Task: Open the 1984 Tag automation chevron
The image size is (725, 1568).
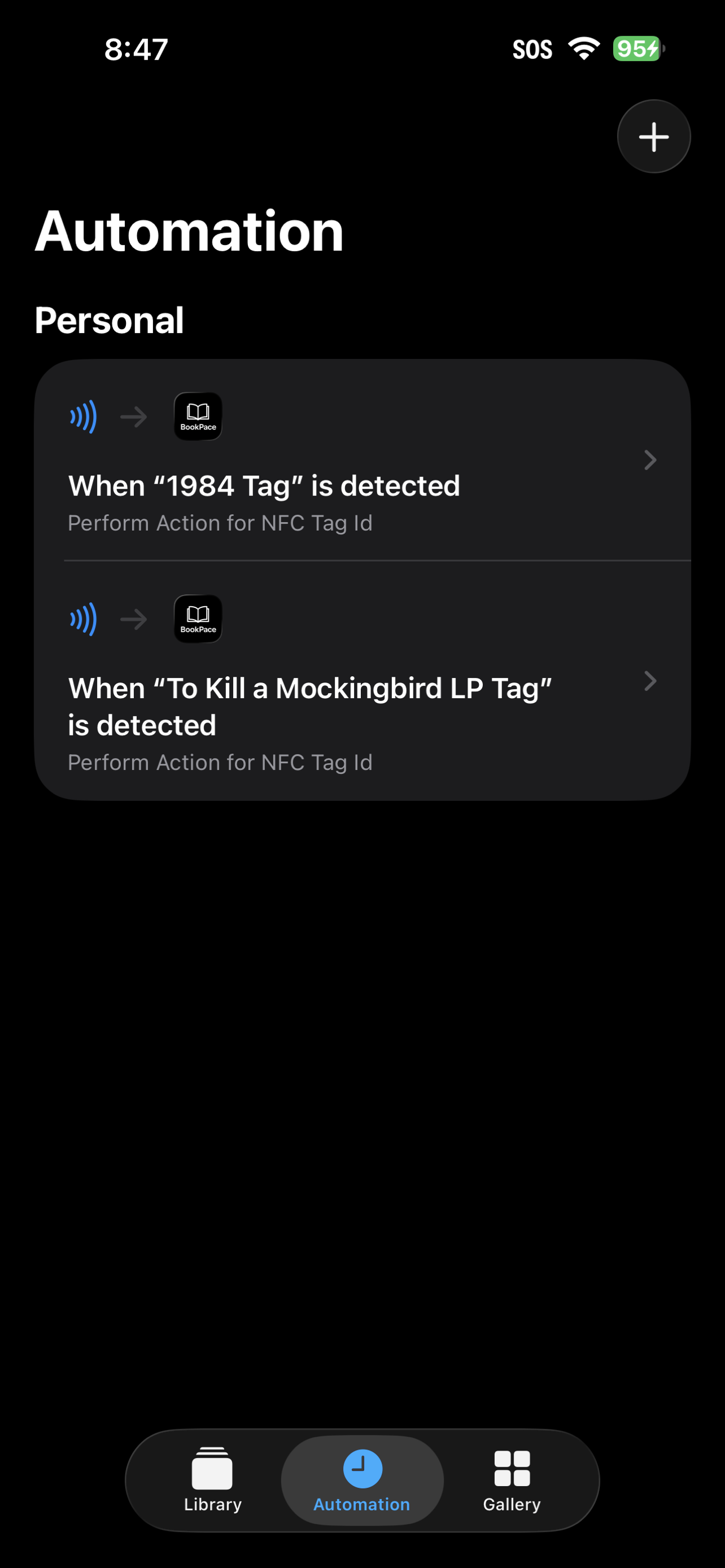Action: tap(650, 461)
